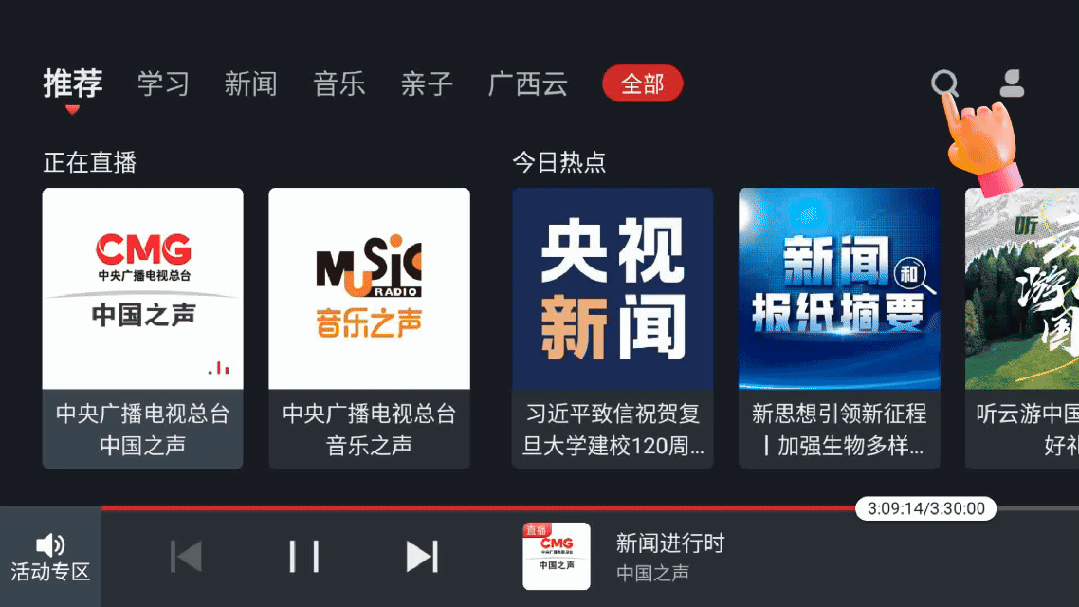Skip to the next track
The image size is (1079, 607).
click(421, 557)
